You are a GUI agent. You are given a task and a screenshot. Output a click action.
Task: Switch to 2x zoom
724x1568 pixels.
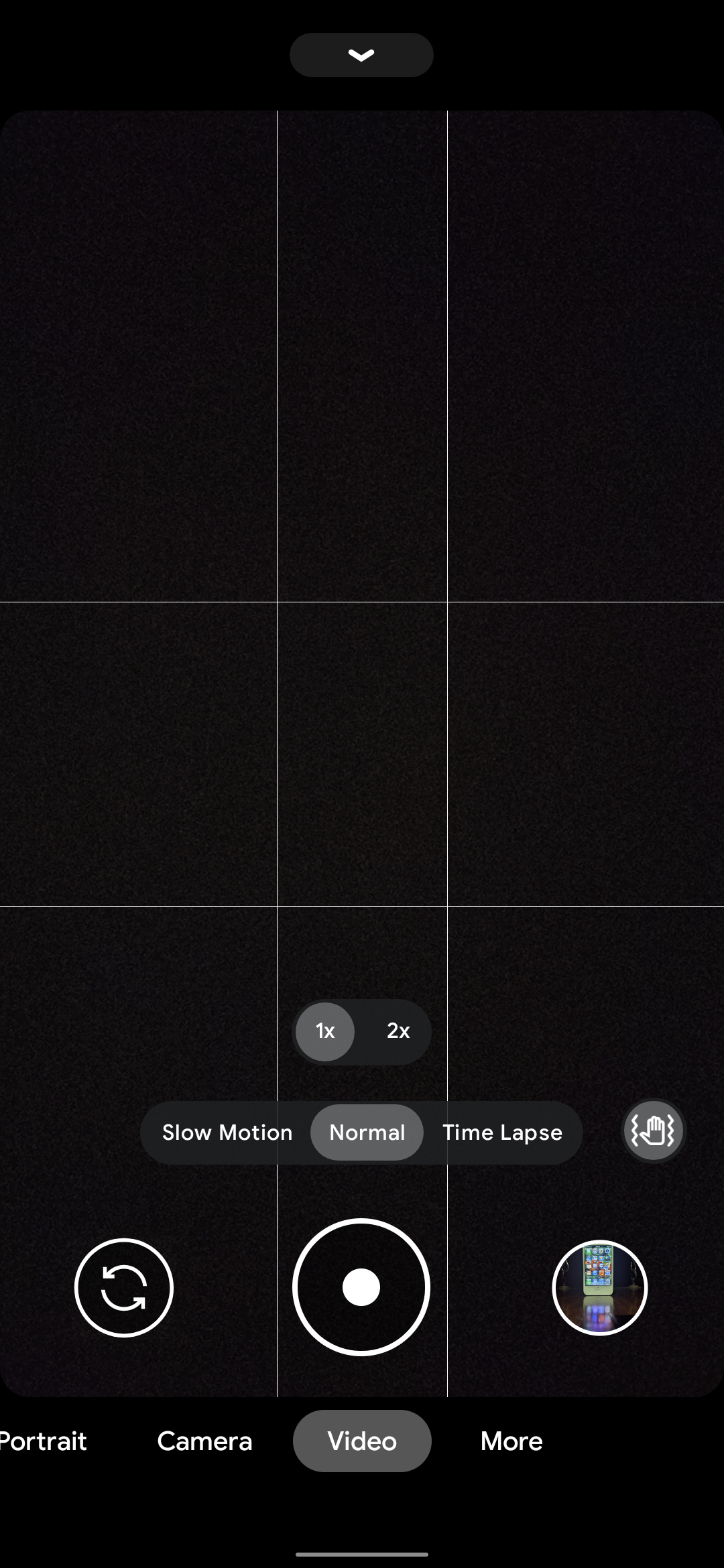point(398,1031)
